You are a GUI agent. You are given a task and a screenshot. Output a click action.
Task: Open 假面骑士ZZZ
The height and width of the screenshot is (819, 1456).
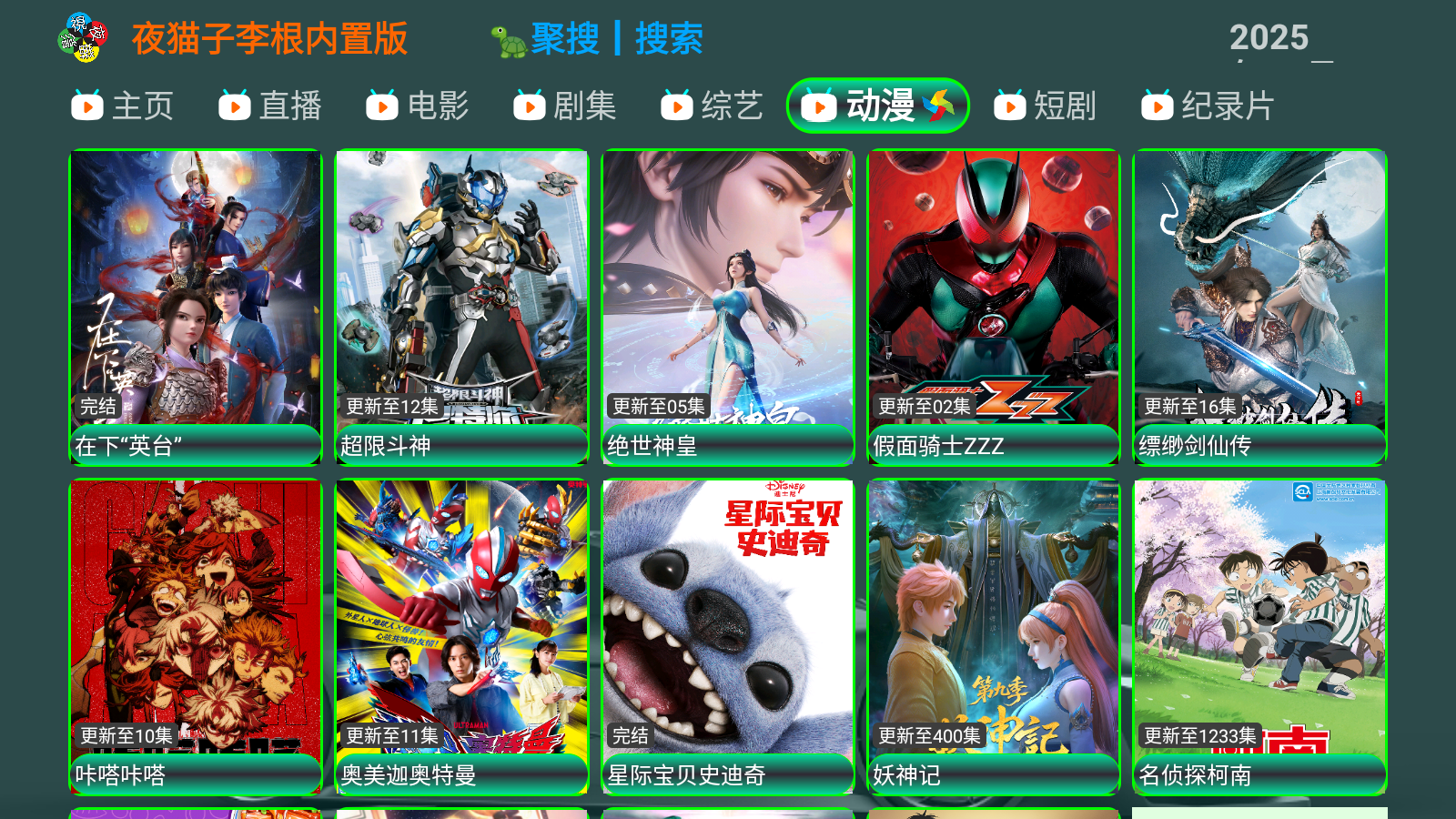pyautogui.click(x=993, y=307)
